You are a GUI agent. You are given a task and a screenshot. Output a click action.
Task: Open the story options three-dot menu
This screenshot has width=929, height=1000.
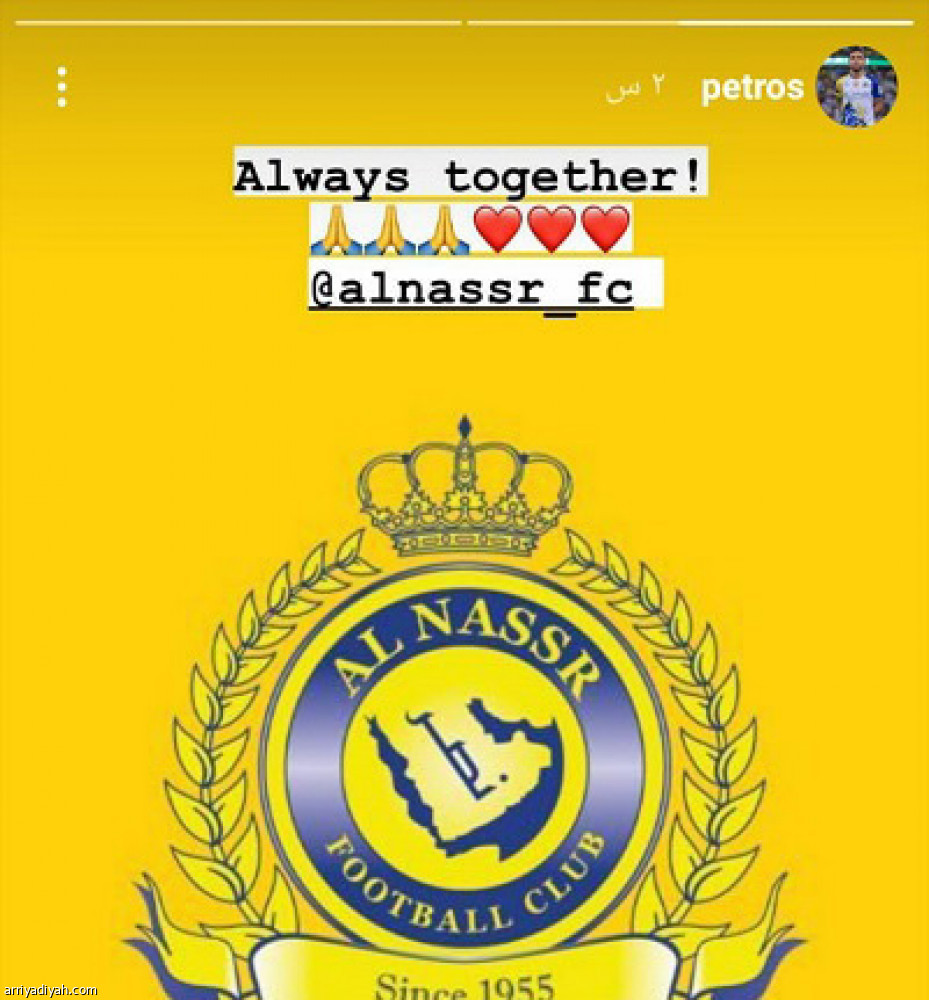(63, 85)
